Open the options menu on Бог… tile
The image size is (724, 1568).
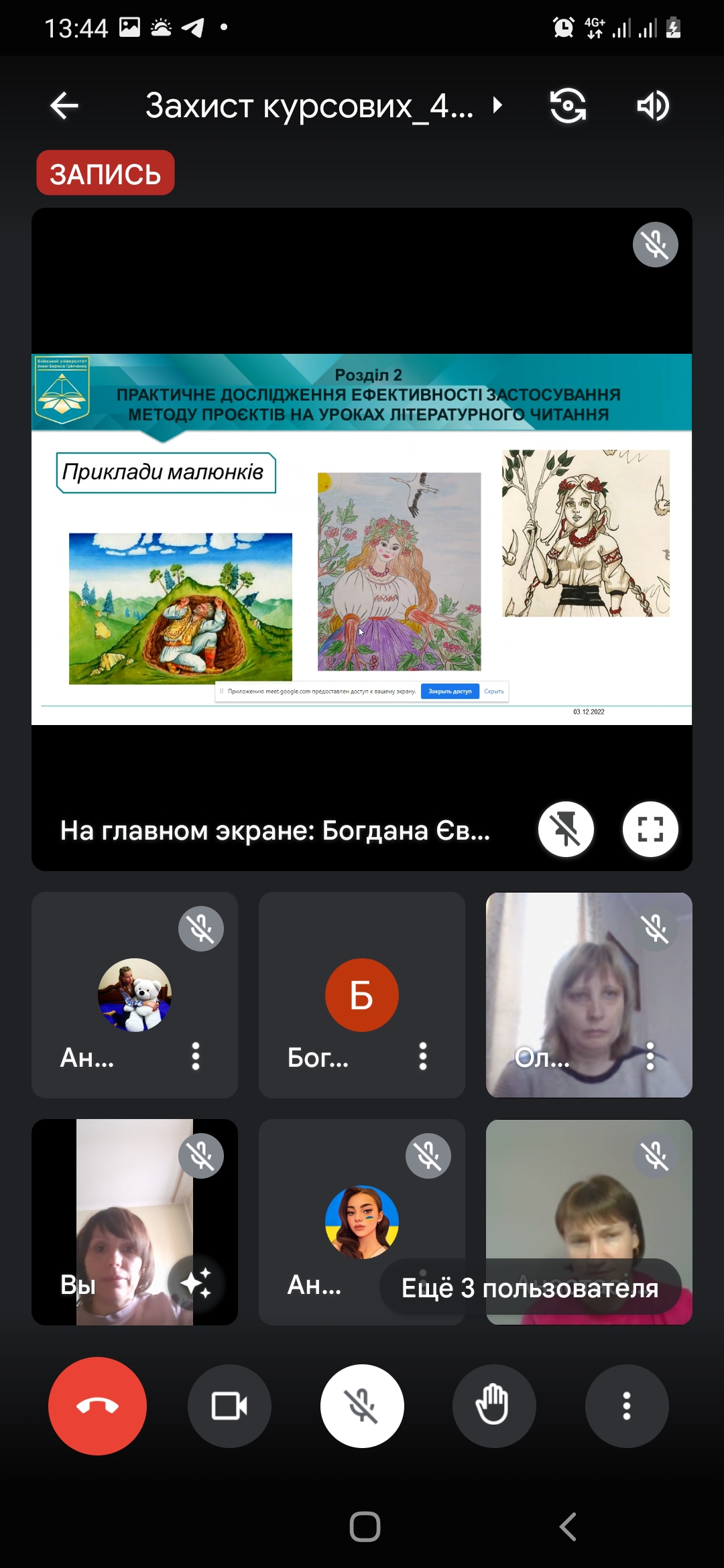pos(423,1056)
